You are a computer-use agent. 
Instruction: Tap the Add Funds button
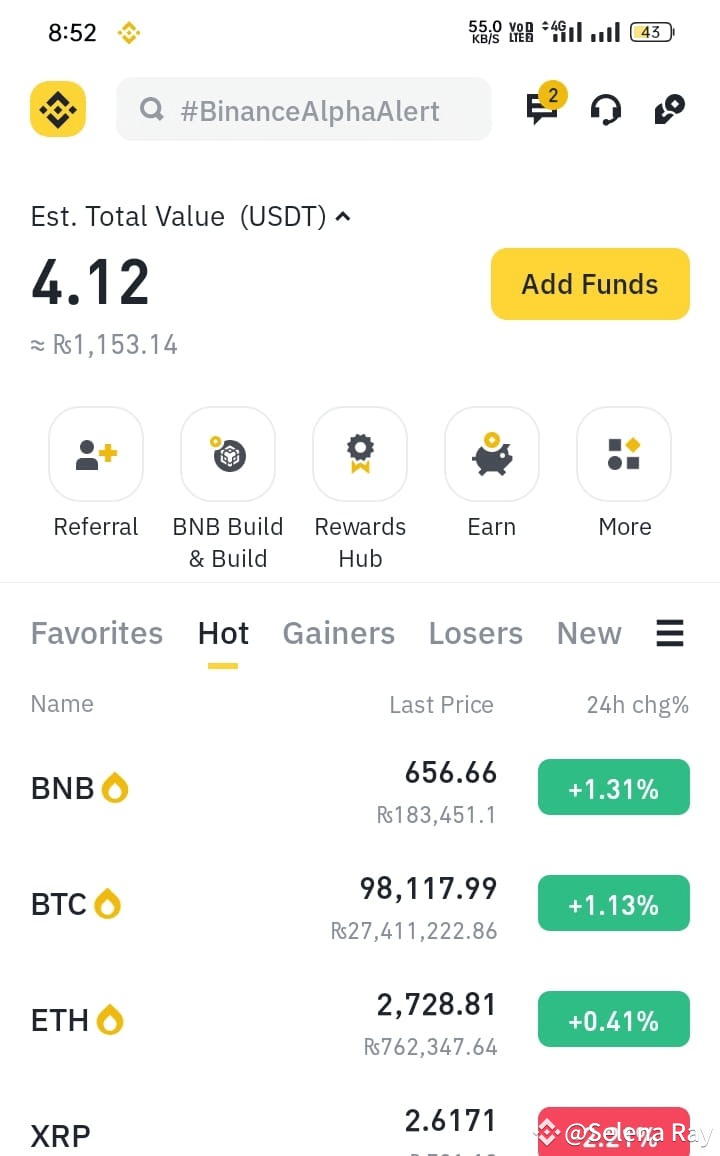(589, 283)
